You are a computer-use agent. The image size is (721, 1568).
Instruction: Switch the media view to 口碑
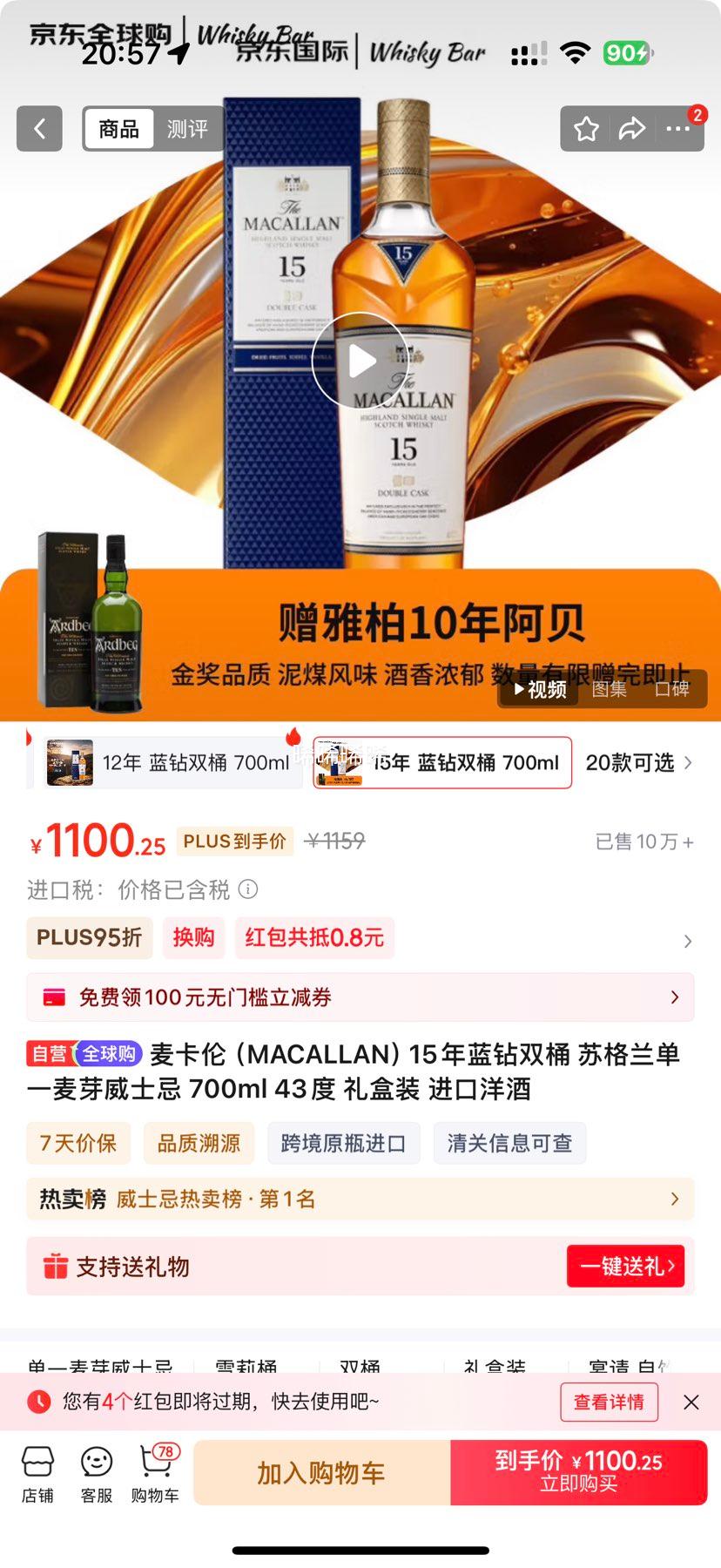click(671, 689)
